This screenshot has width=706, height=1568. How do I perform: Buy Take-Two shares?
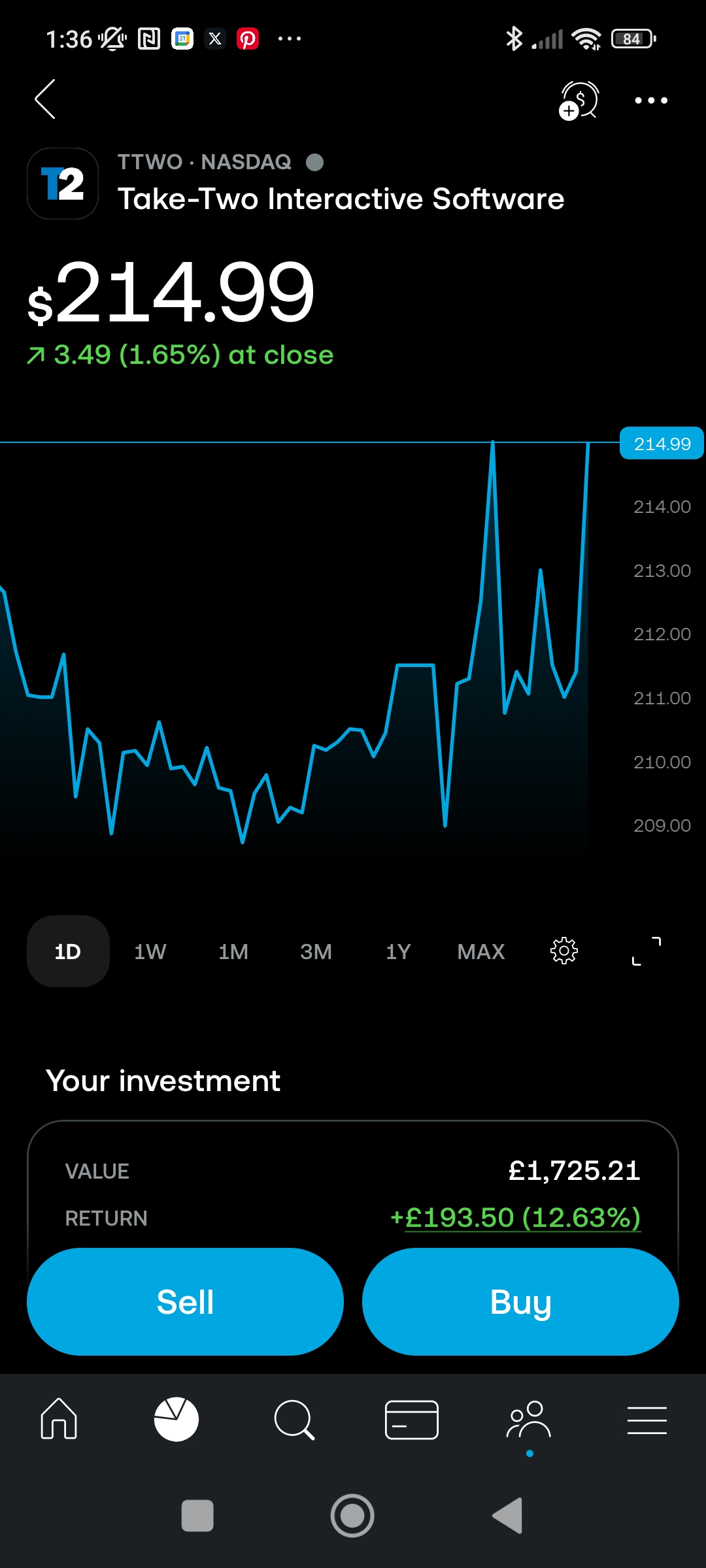coord(520,1301)
